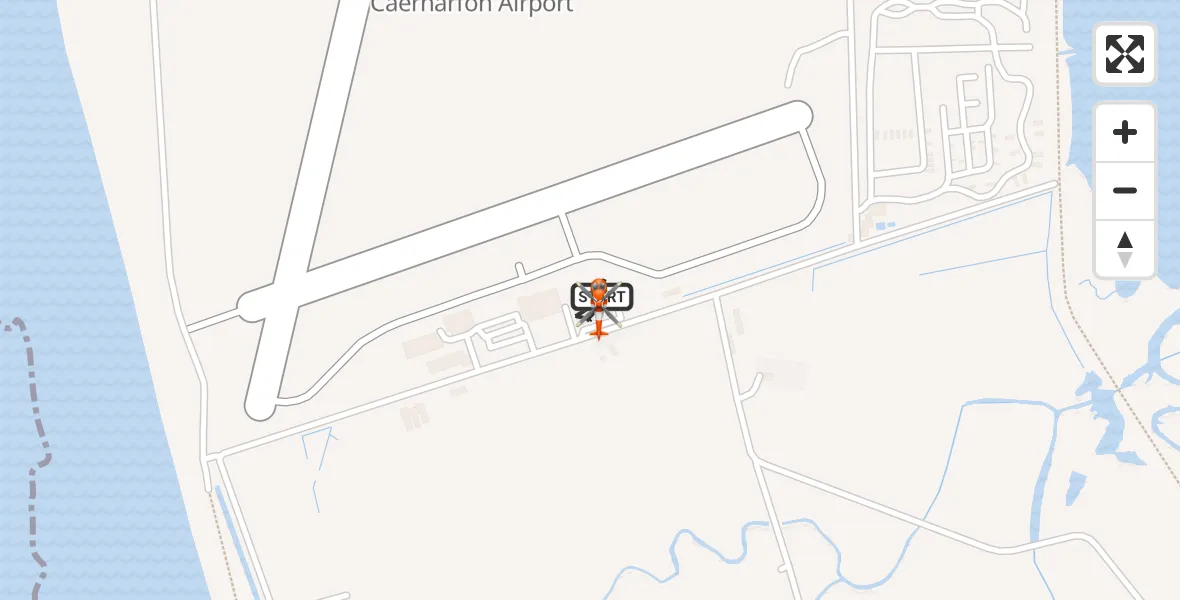1180x600 pixels.
Task: Reset map bearing to north
Action: 1125,249
